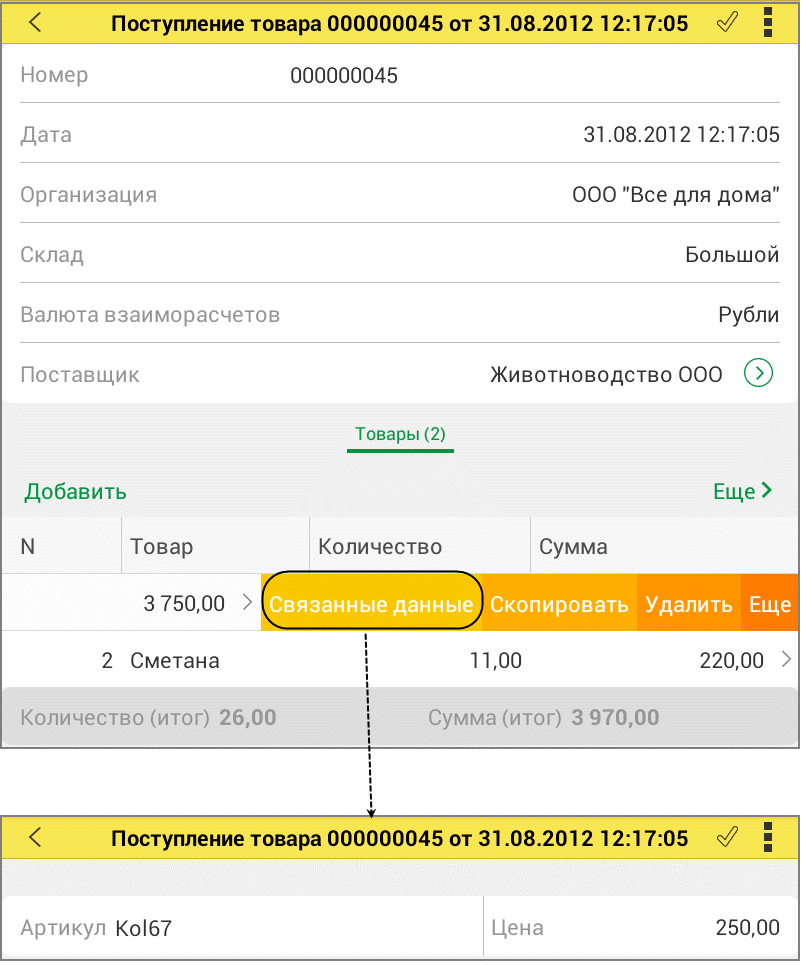Delete the row with Удалить

(x=689, y=604)
